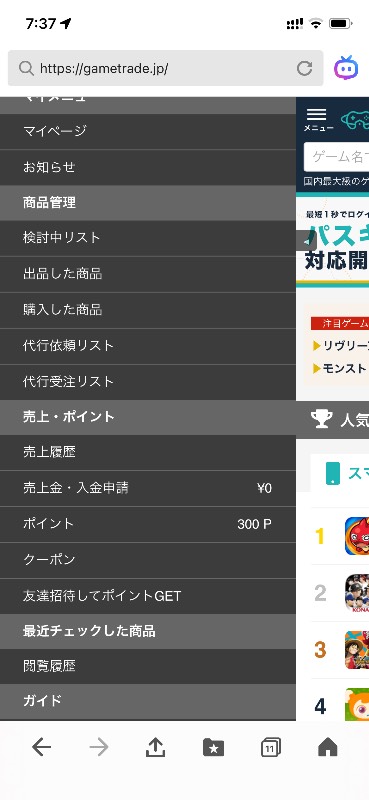This screenshot has height=800, width=369.
Task: Open the bookmarks folder
Action: pyautogui.click(x=213, y=747)
